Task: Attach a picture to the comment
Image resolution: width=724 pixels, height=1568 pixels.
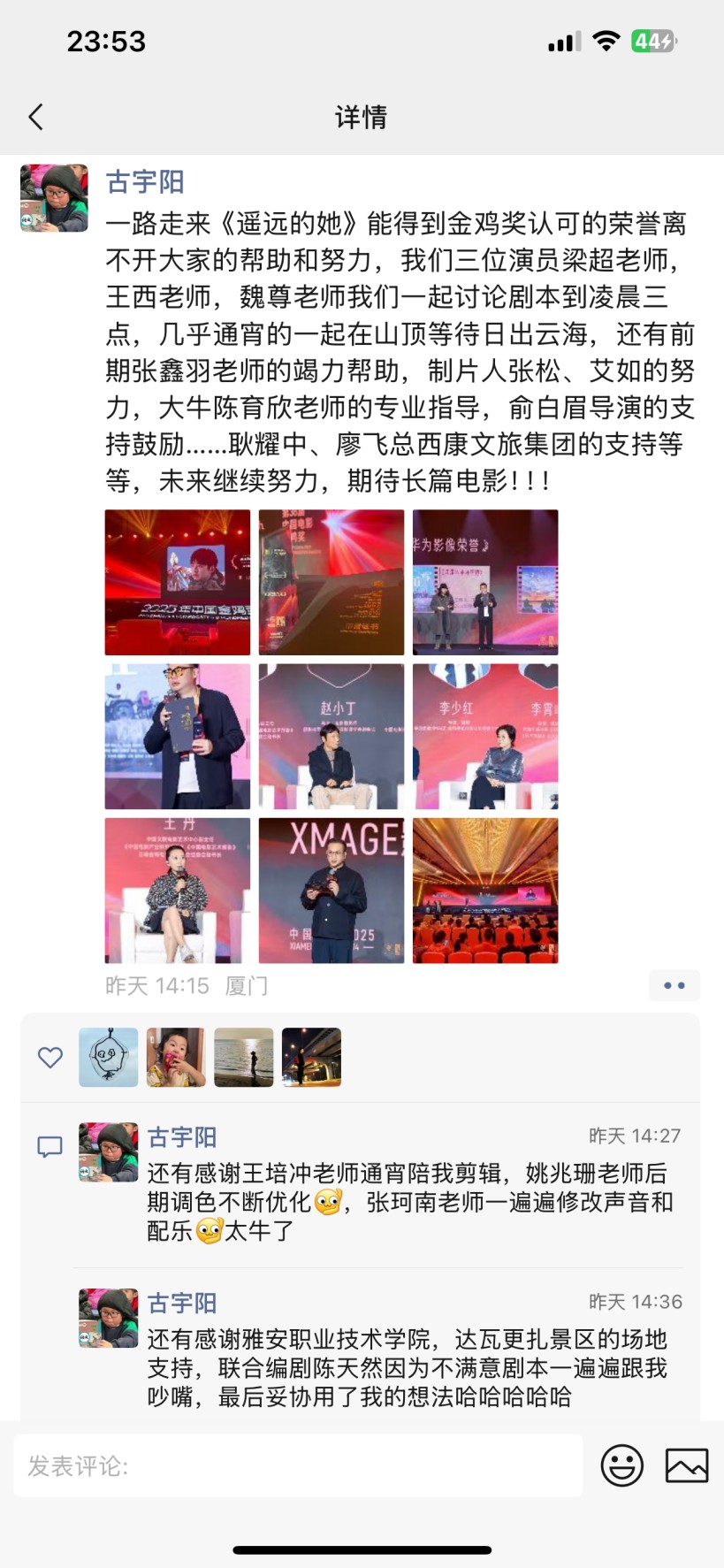Action: coord(687,1465)
